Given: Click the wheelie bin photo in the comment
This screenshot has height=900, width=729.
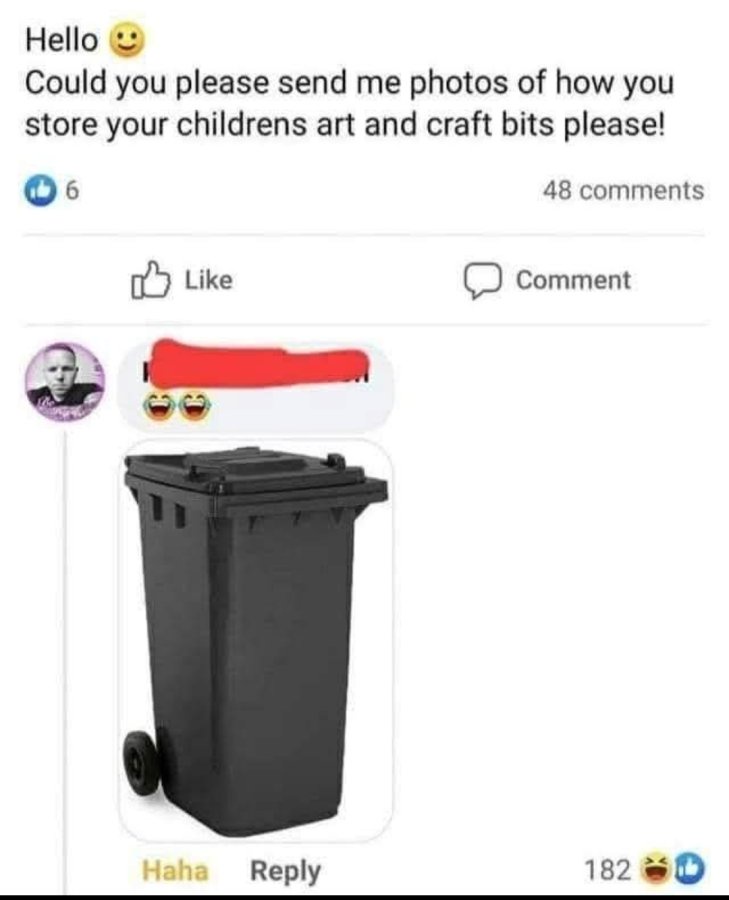Looking at the screenshot, I should (x=256, y=640).
